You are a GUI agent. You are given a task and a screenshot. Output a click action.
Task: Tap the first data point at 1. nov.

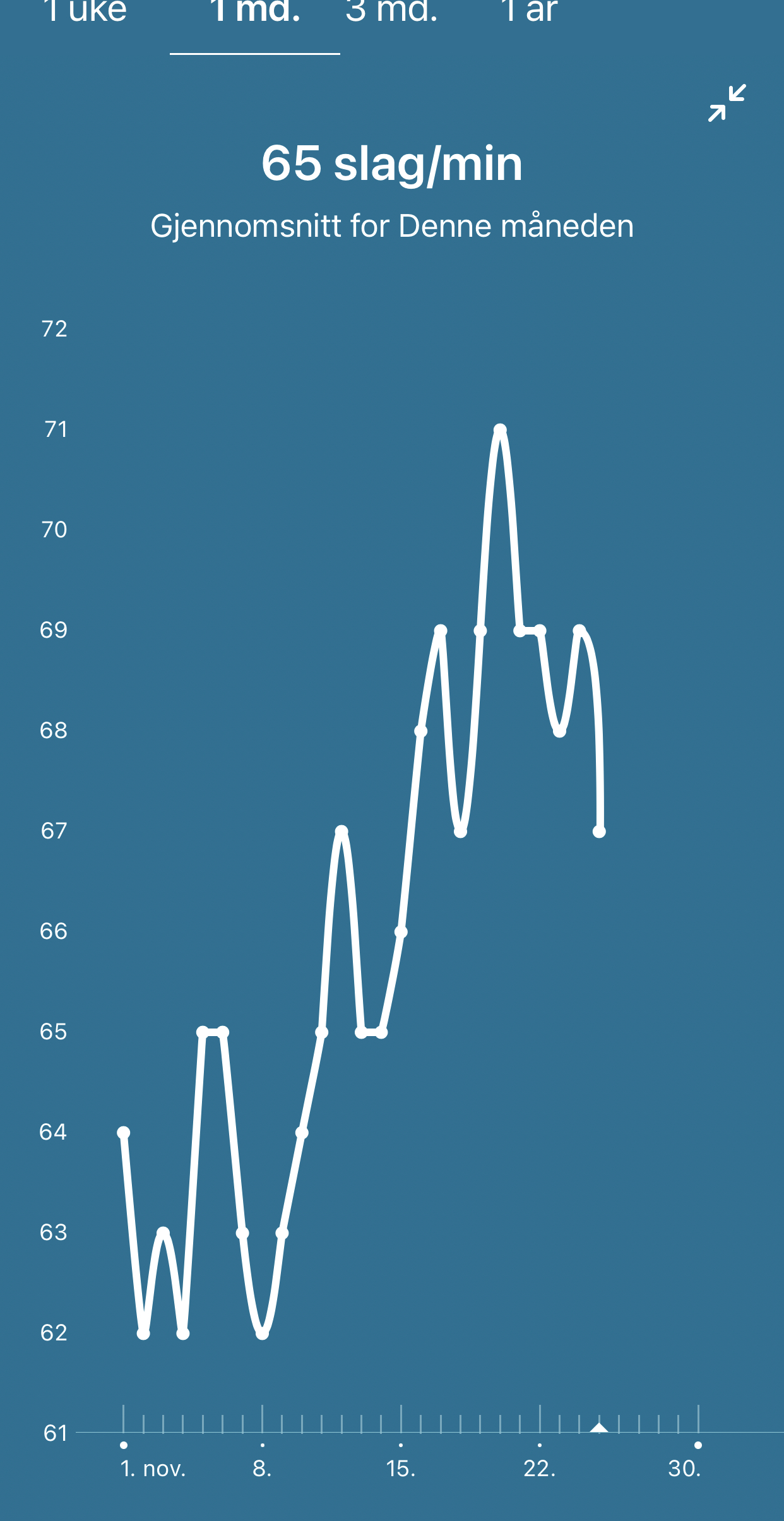(x=124, y=1133)
